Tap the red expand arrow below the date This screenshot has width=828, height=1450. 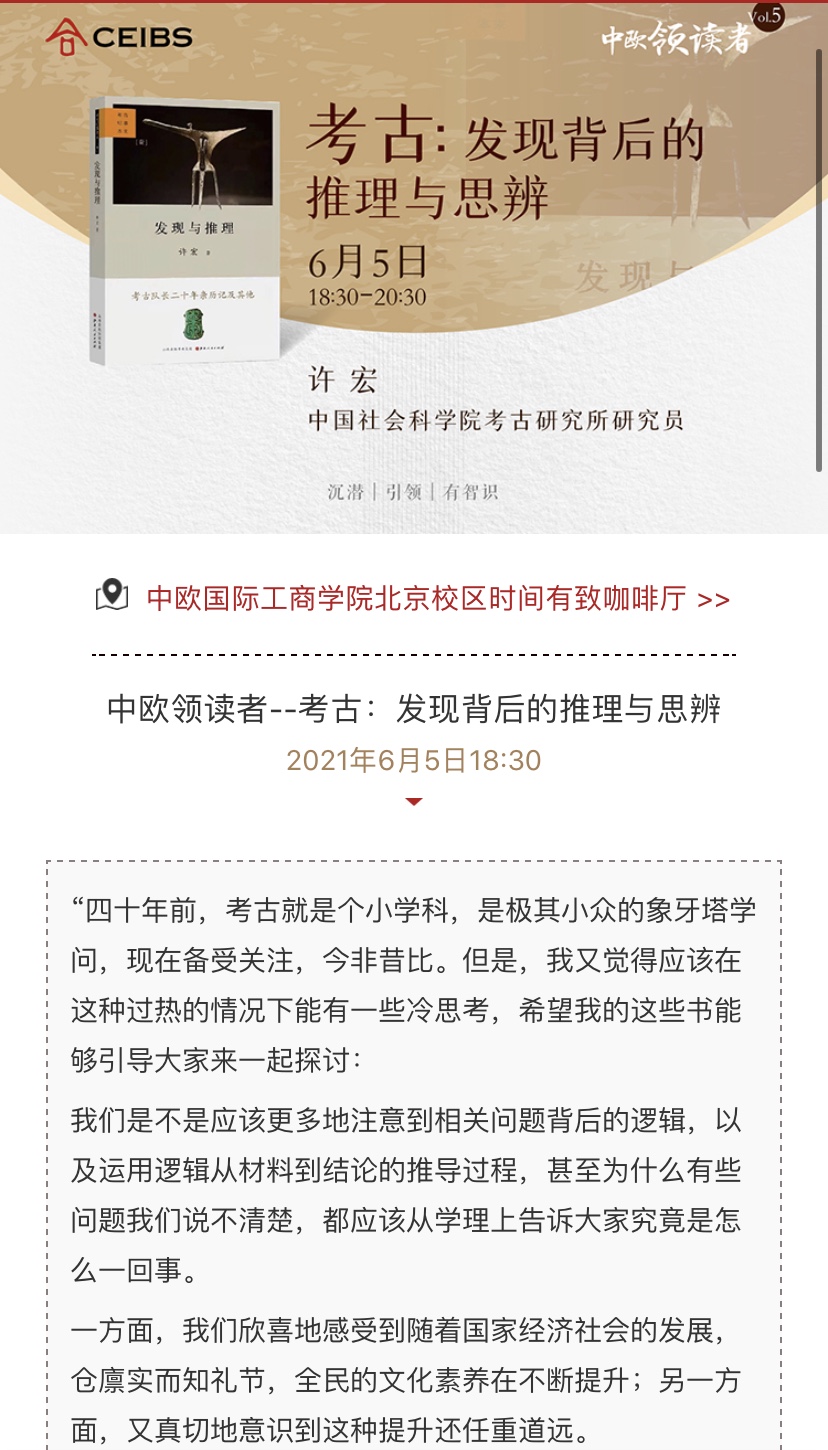414,802
